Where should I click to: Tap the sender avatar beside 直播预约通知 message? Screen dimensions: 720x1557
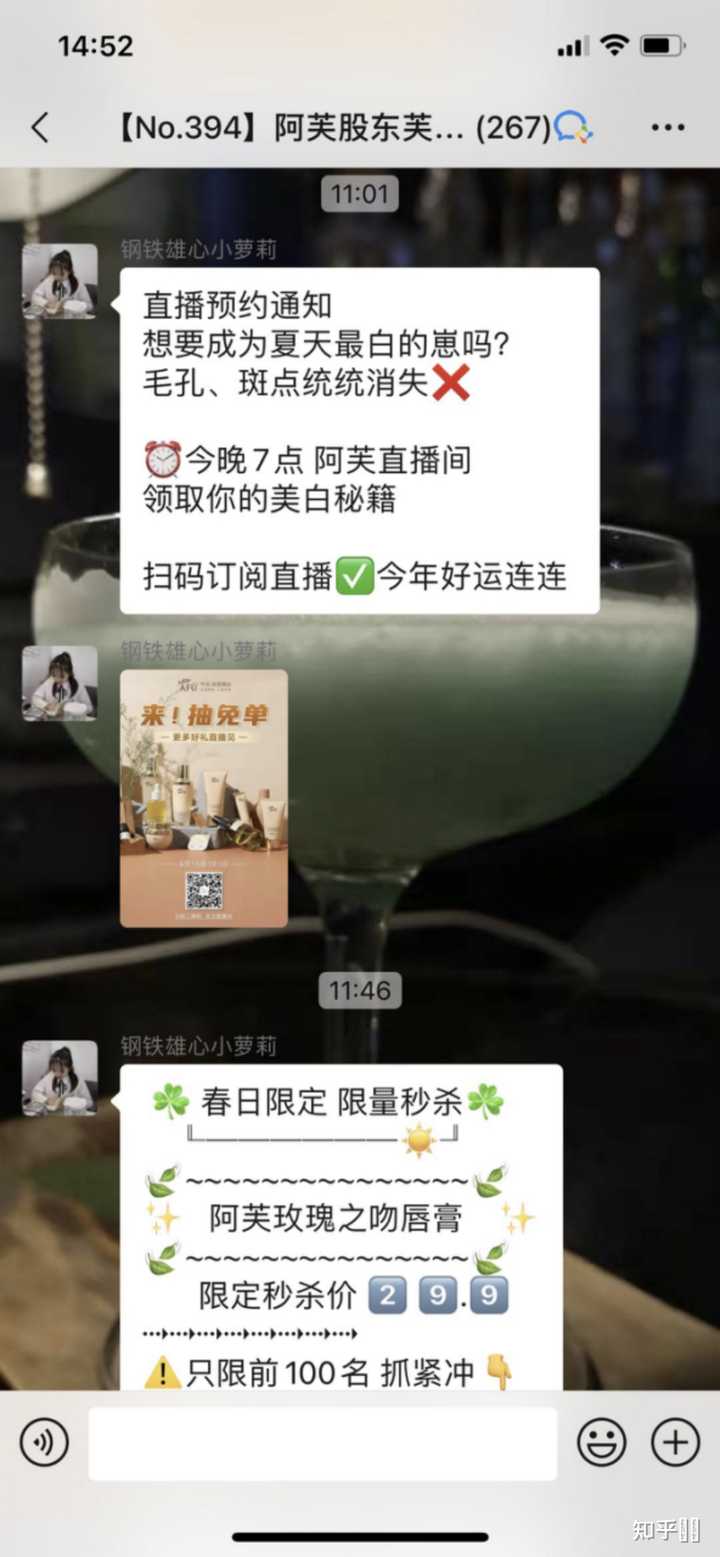60,281
